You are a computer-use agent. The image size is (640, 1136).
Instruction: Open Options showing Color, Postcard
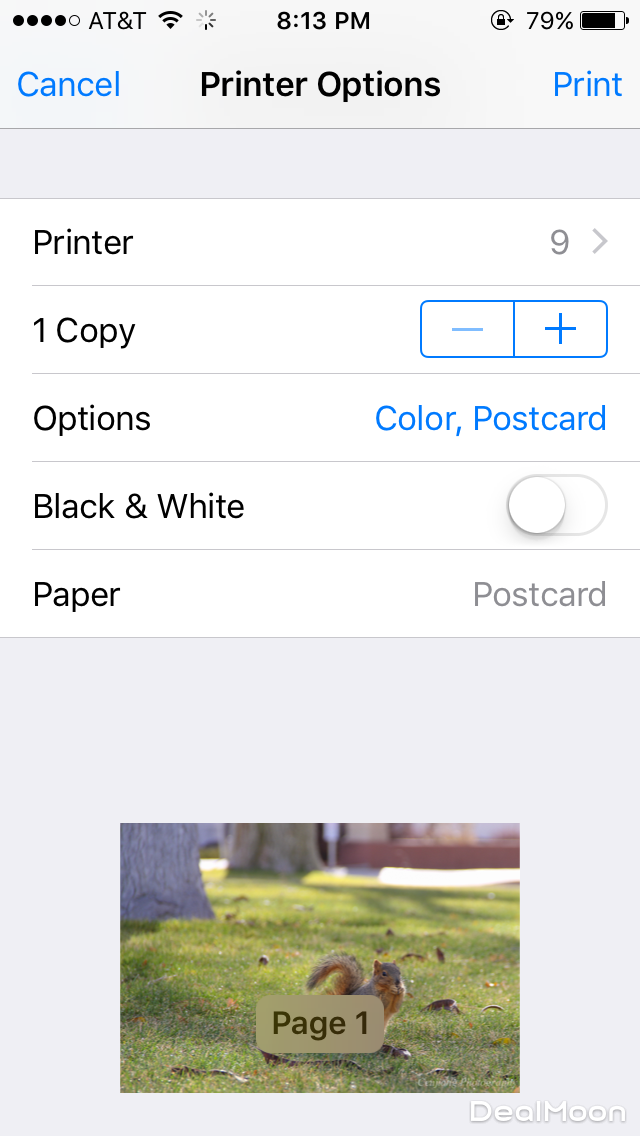tap(490, 418)
